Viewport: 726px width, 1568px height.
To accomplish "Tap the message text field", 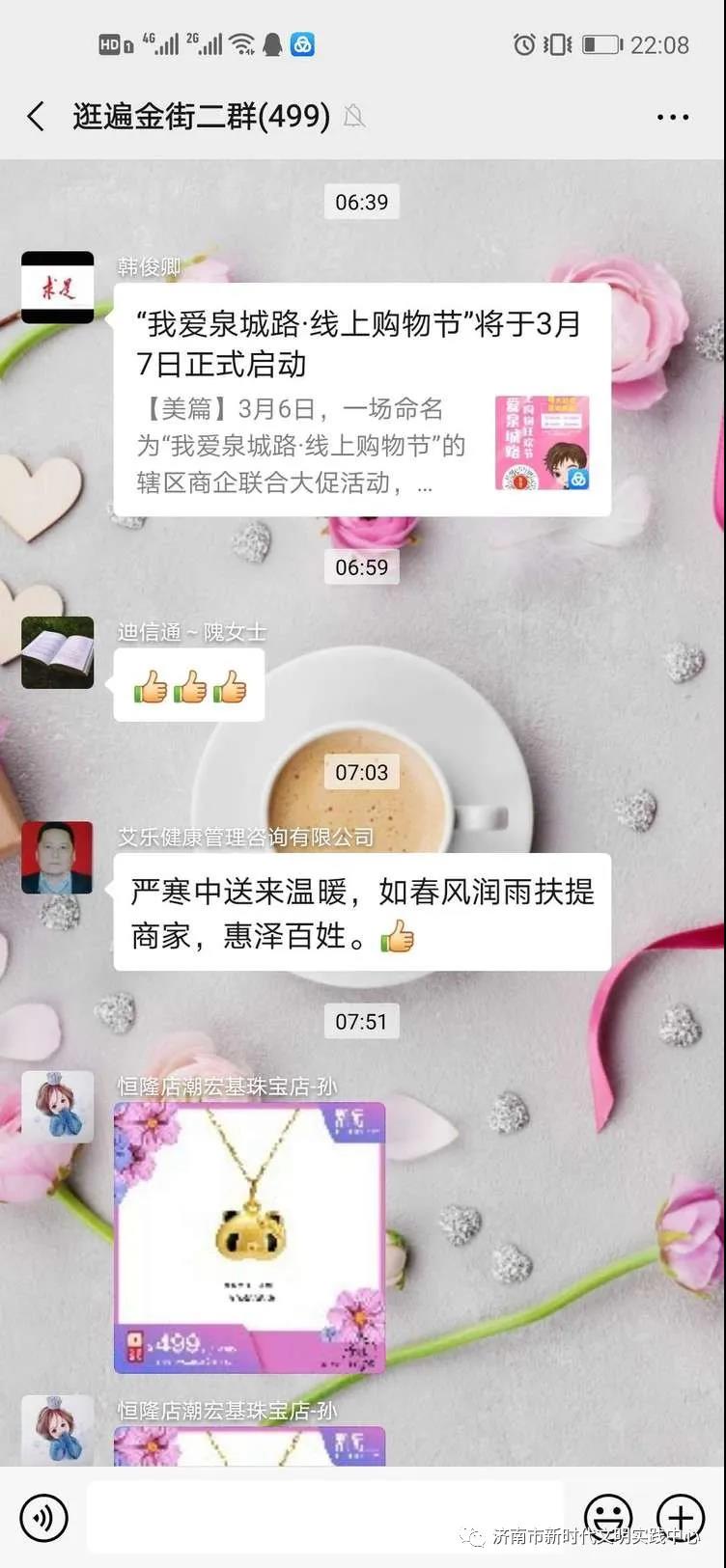I will point(324,1518).
